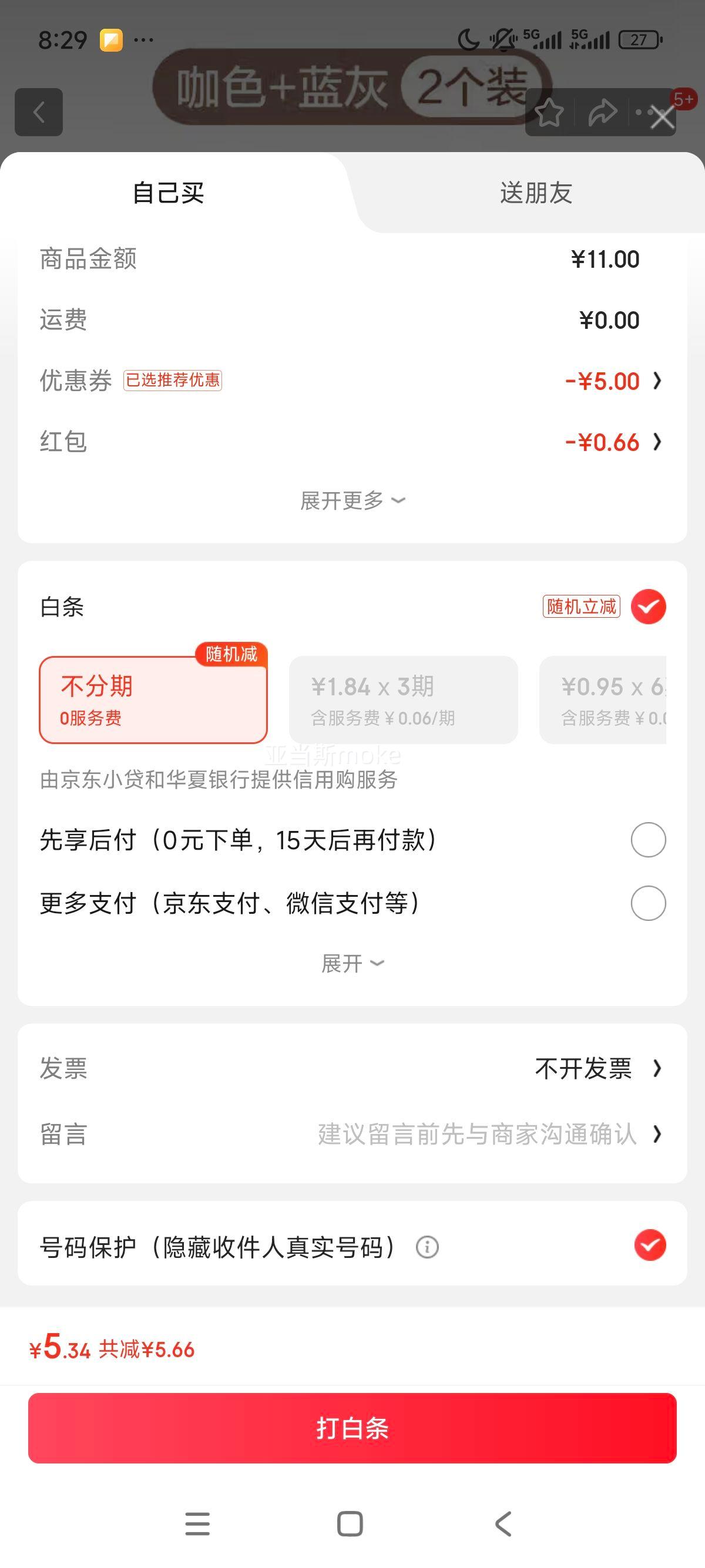This screenshot has height=1568, width=705.
Task: Expand the payment list with 展开
Action: (x=352, y=964)
